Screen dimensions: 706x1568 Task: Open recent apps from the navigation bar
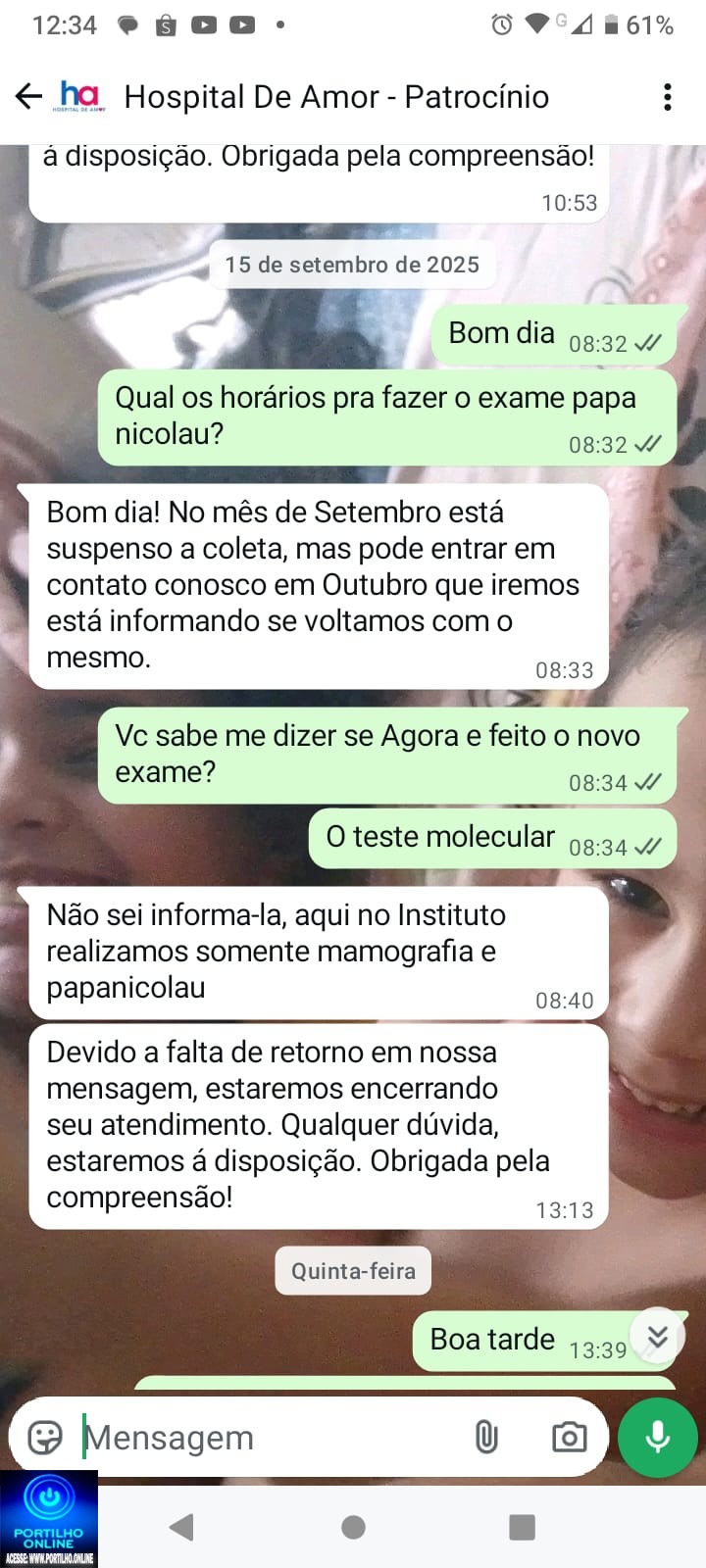523,1527
